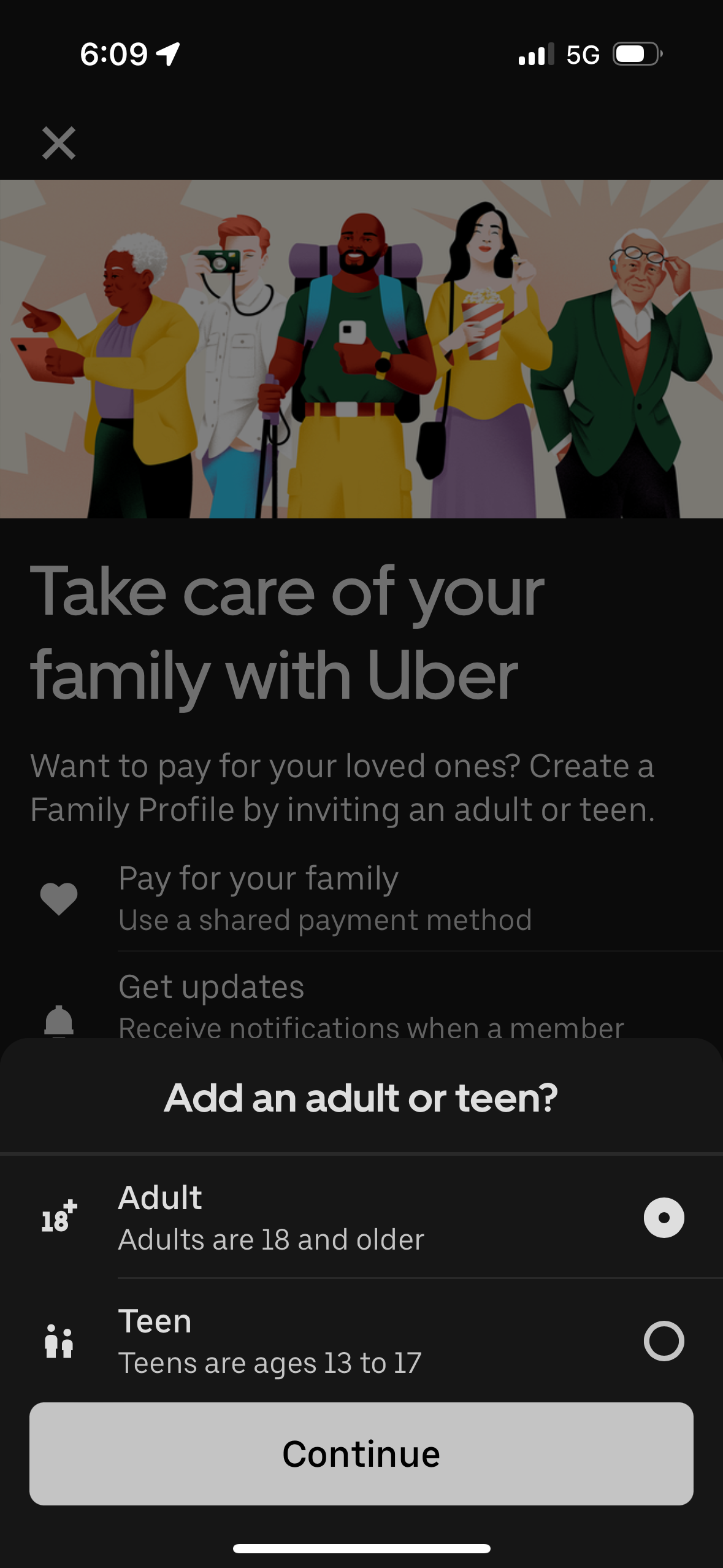Select the Adult radio button
Screen dimensions: 723x1568
pos(664,1217)
